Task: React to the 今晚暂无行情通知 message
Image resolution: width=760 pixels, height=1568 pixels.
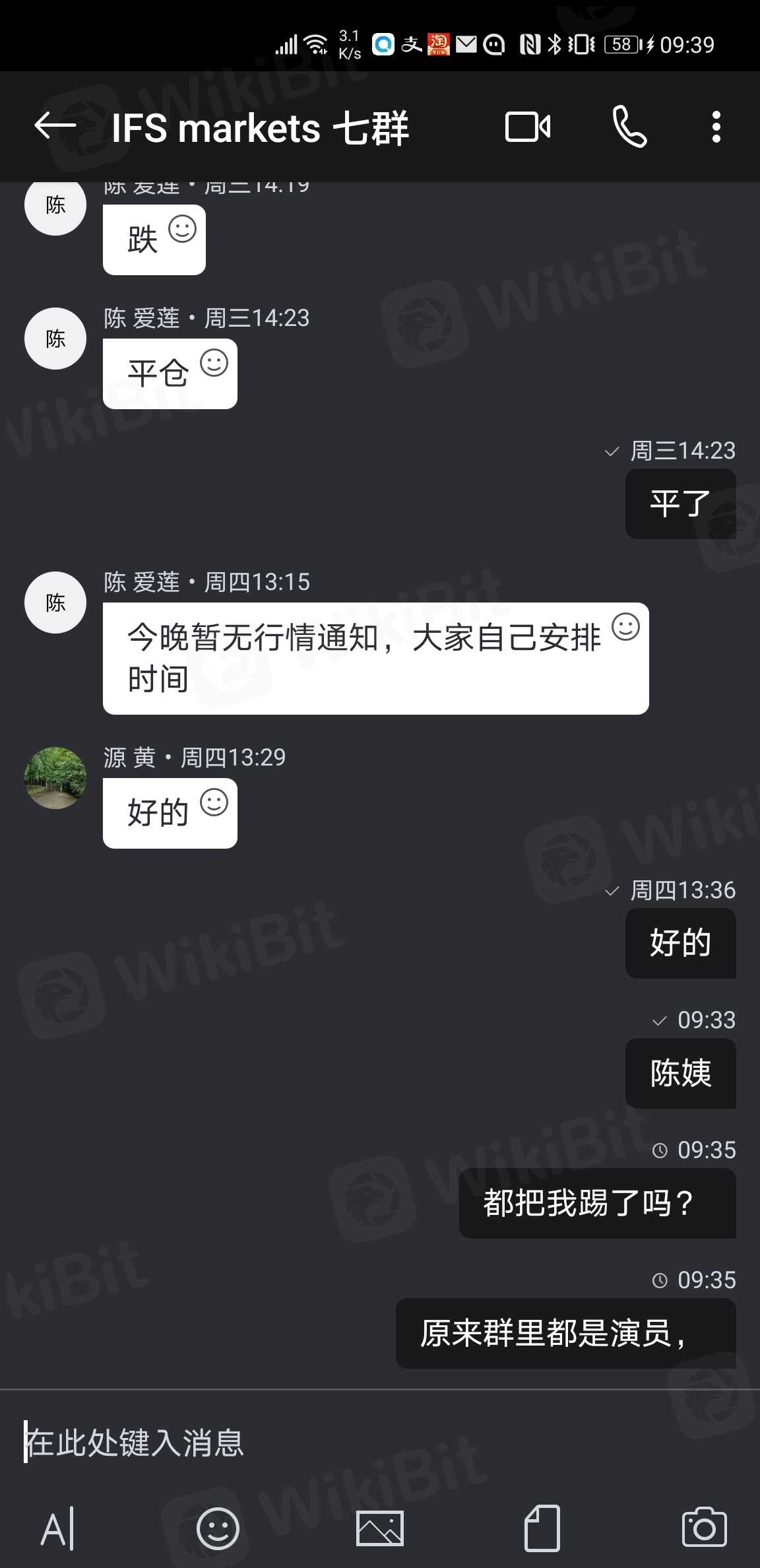Action: [625, 627]
